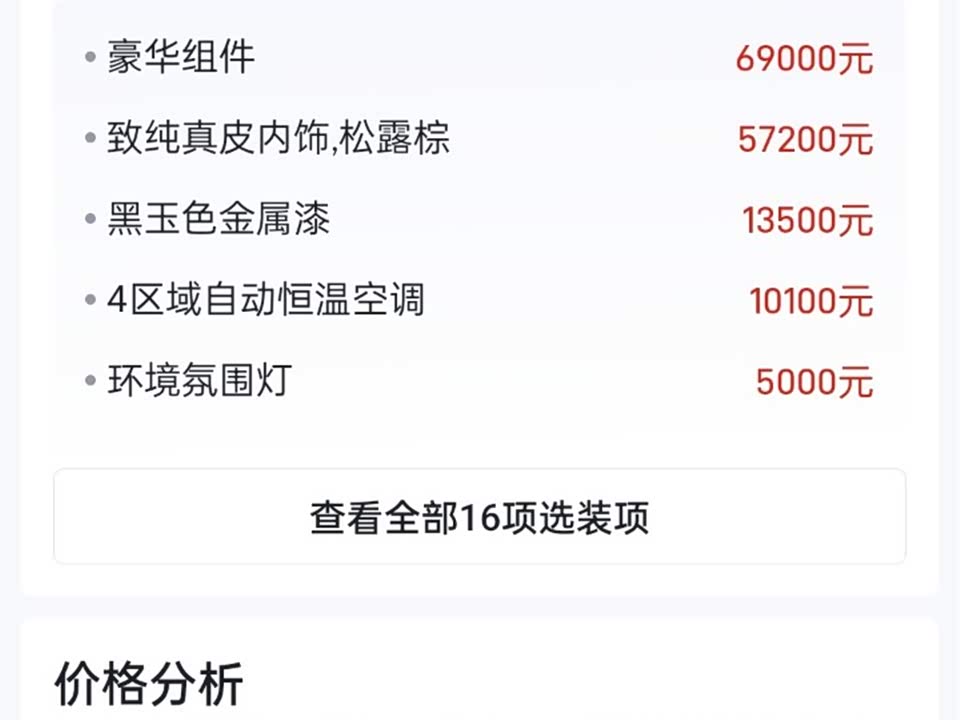View all 16 optional equipment items
The height and width of the screenshot is (720, 960).
479,517
